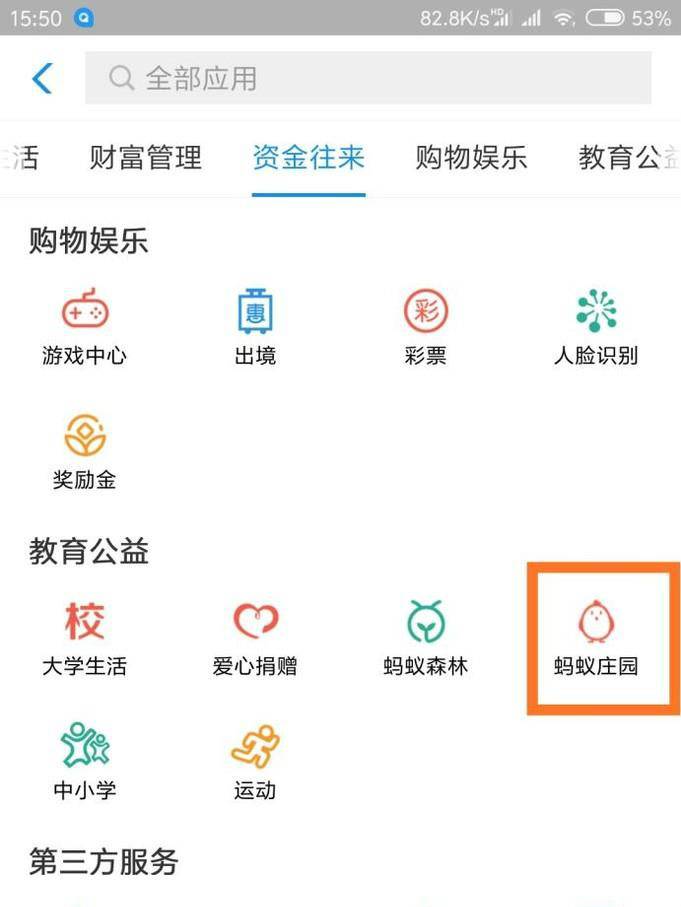Open 蚂蚁森林
This screenshot has width=681, height=907.
pos(426,638)
